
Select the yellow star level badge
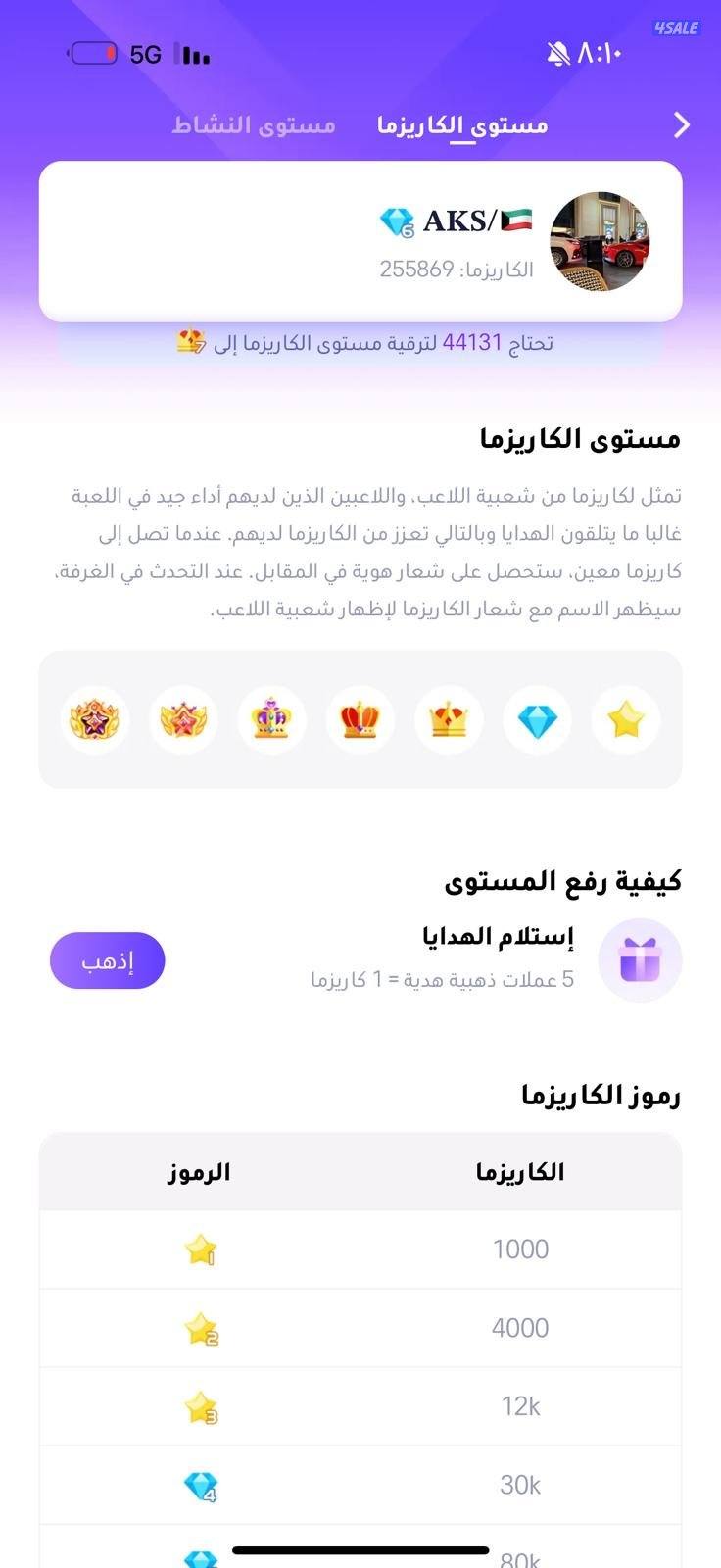pyautogui.click(x=626, y=719)
